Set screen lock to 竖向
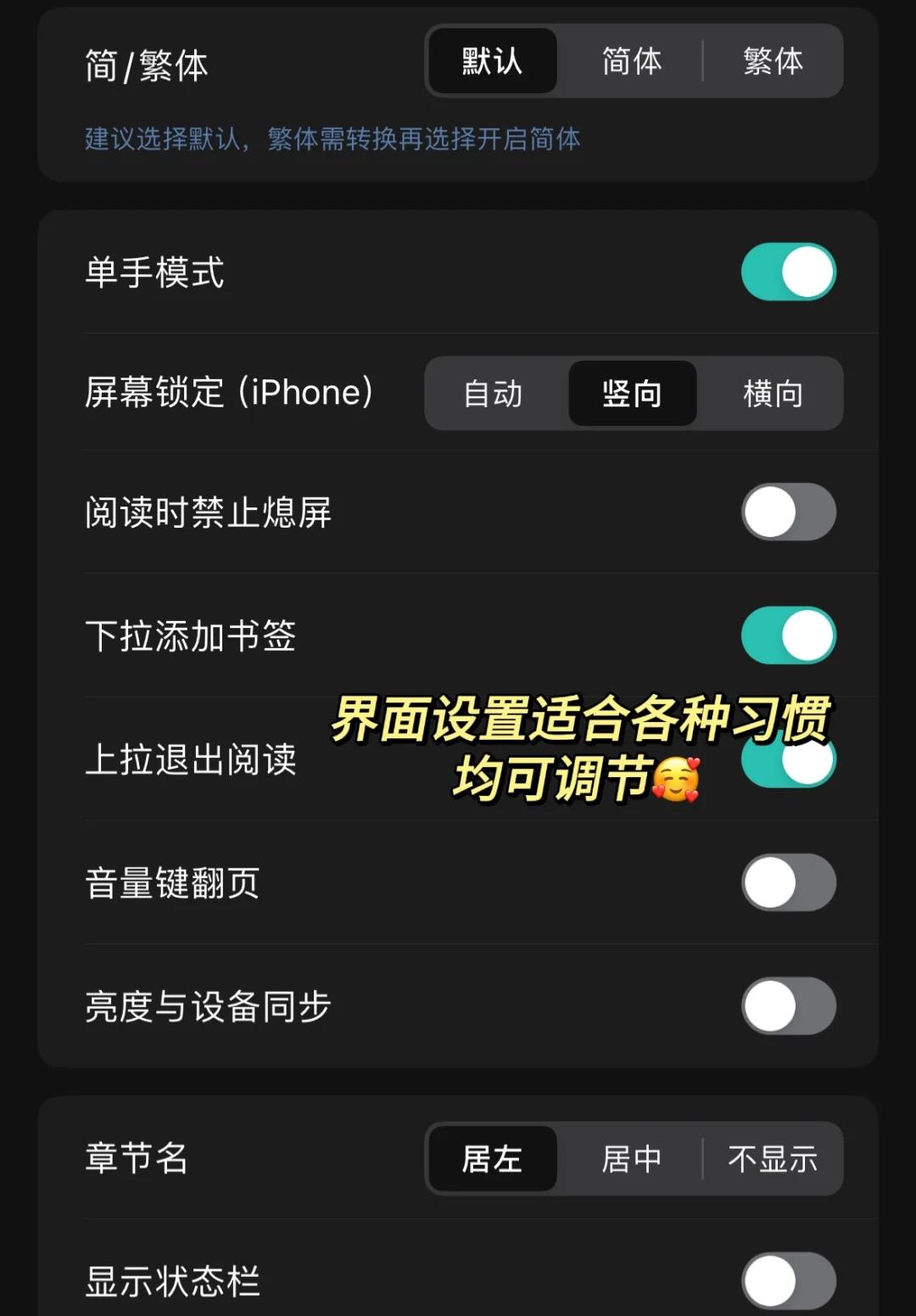 pyautogui.click(x=632, y=394)
